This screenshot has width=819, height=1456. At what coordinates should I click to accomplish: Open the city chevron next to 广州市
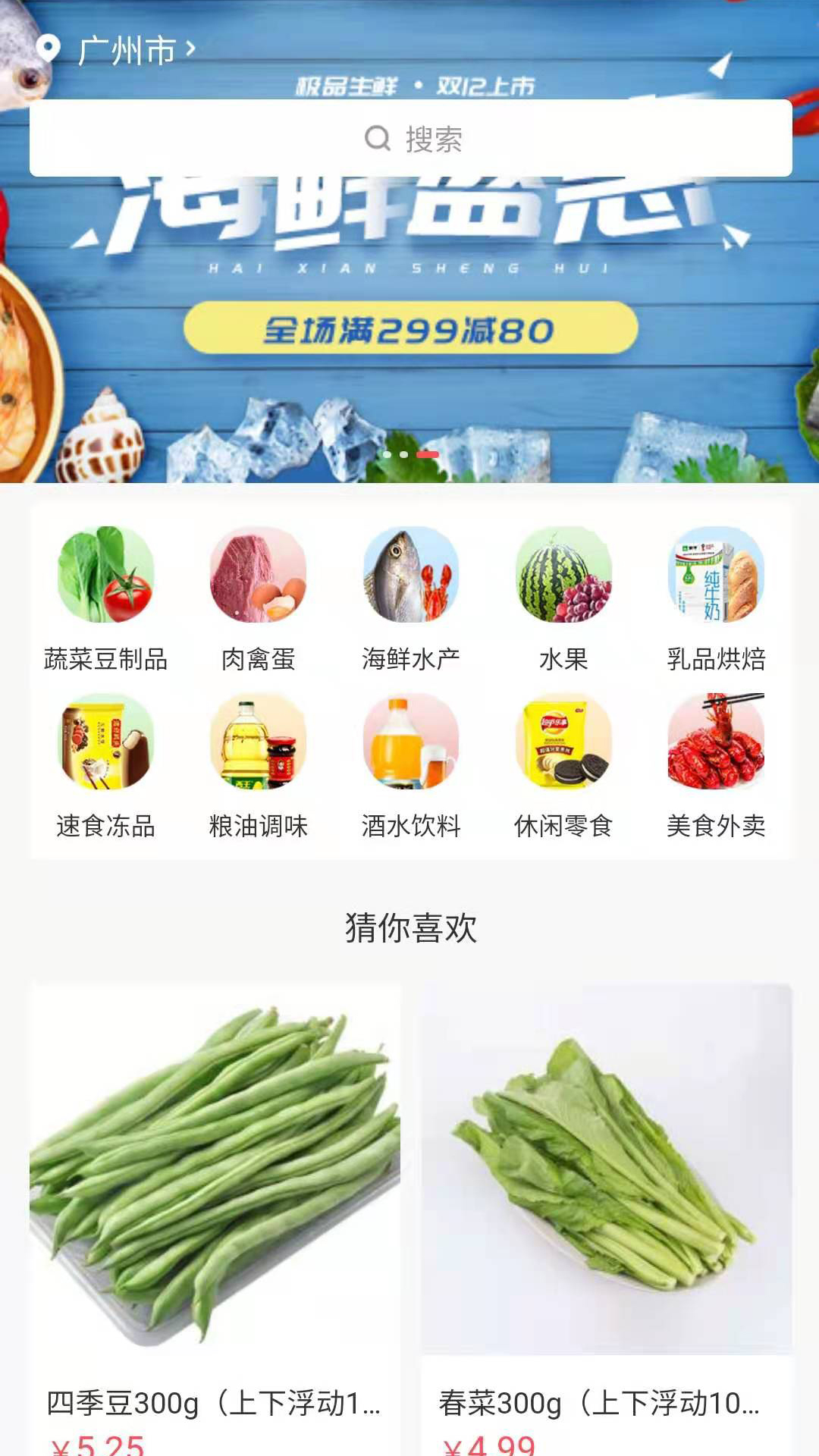tap(192, 48)
